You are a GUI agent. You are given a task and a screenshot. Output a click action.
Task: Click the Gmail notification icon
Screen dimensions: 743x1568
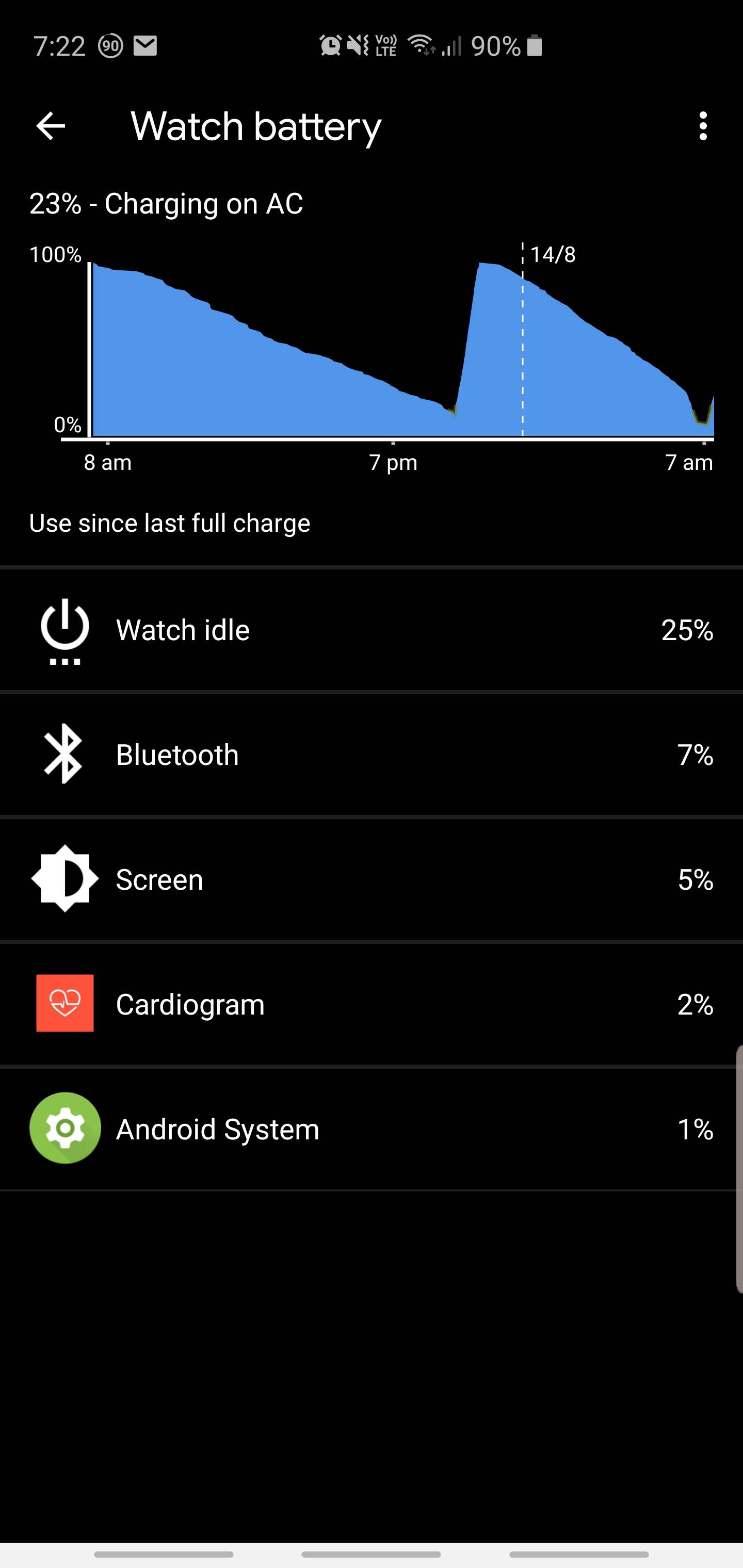tap(144, 46)
